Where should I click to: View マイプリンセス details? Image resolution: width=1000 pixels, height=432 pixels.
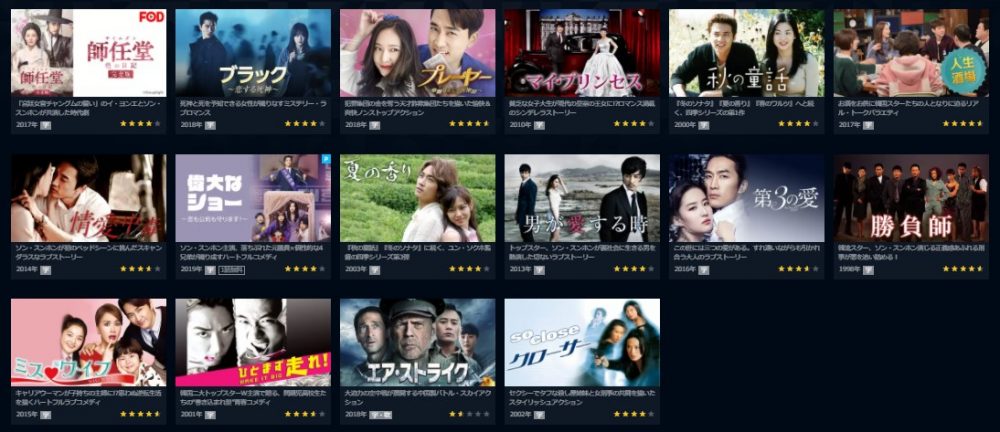(582, 53)
